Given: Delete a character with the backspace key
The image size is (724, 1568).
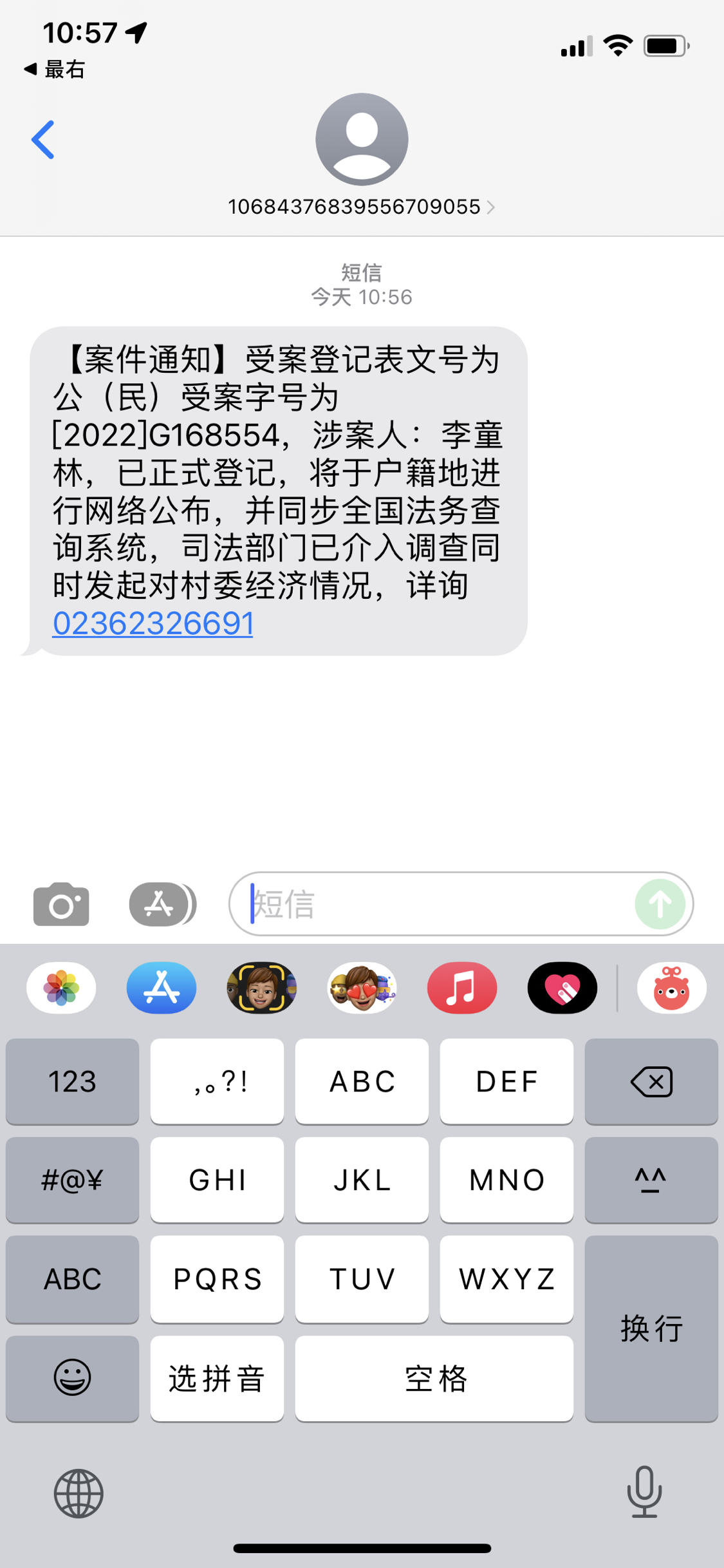Looking at the screenshot, I should pos(651,1082).
